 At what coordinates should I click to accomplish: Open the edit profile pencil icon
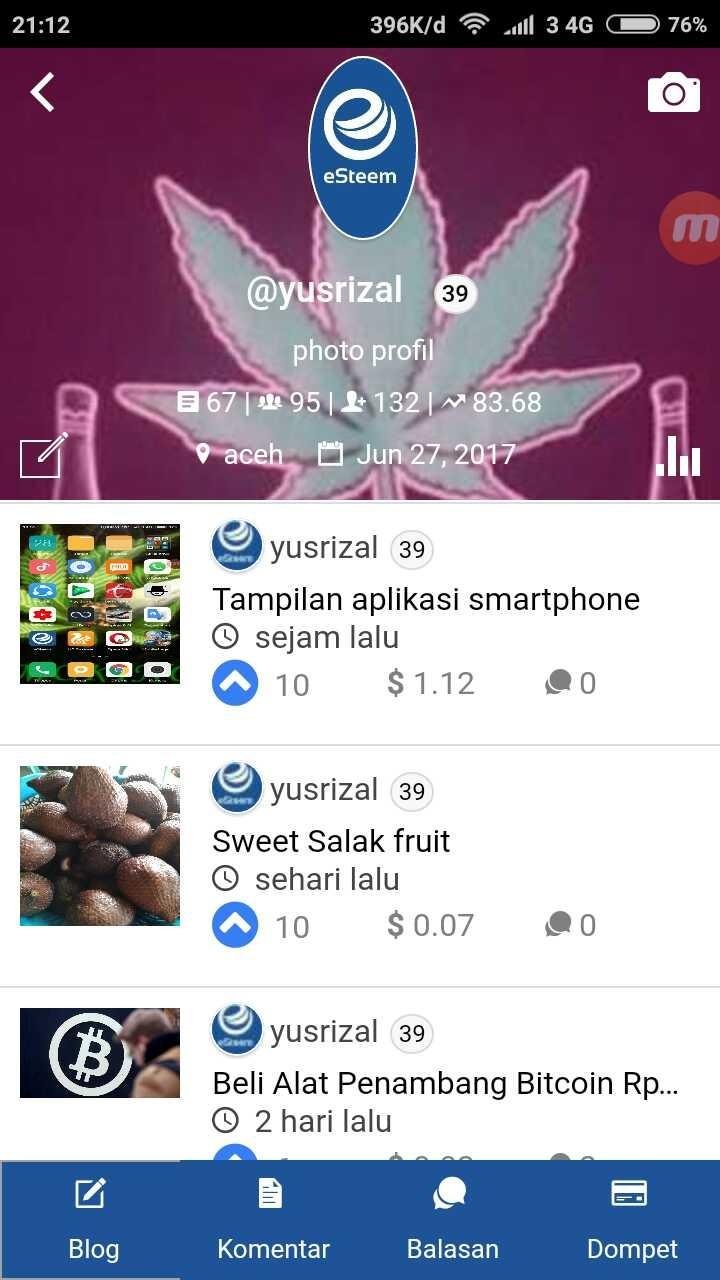44,455
